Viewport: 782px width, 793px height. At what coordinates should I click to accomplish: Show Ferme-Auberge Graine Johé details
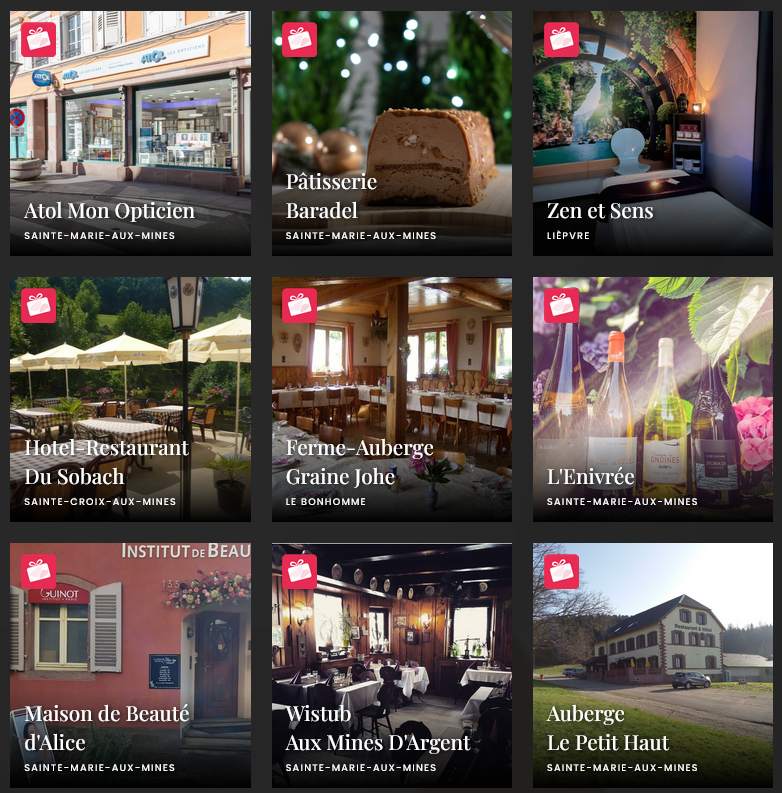[391, 399]
